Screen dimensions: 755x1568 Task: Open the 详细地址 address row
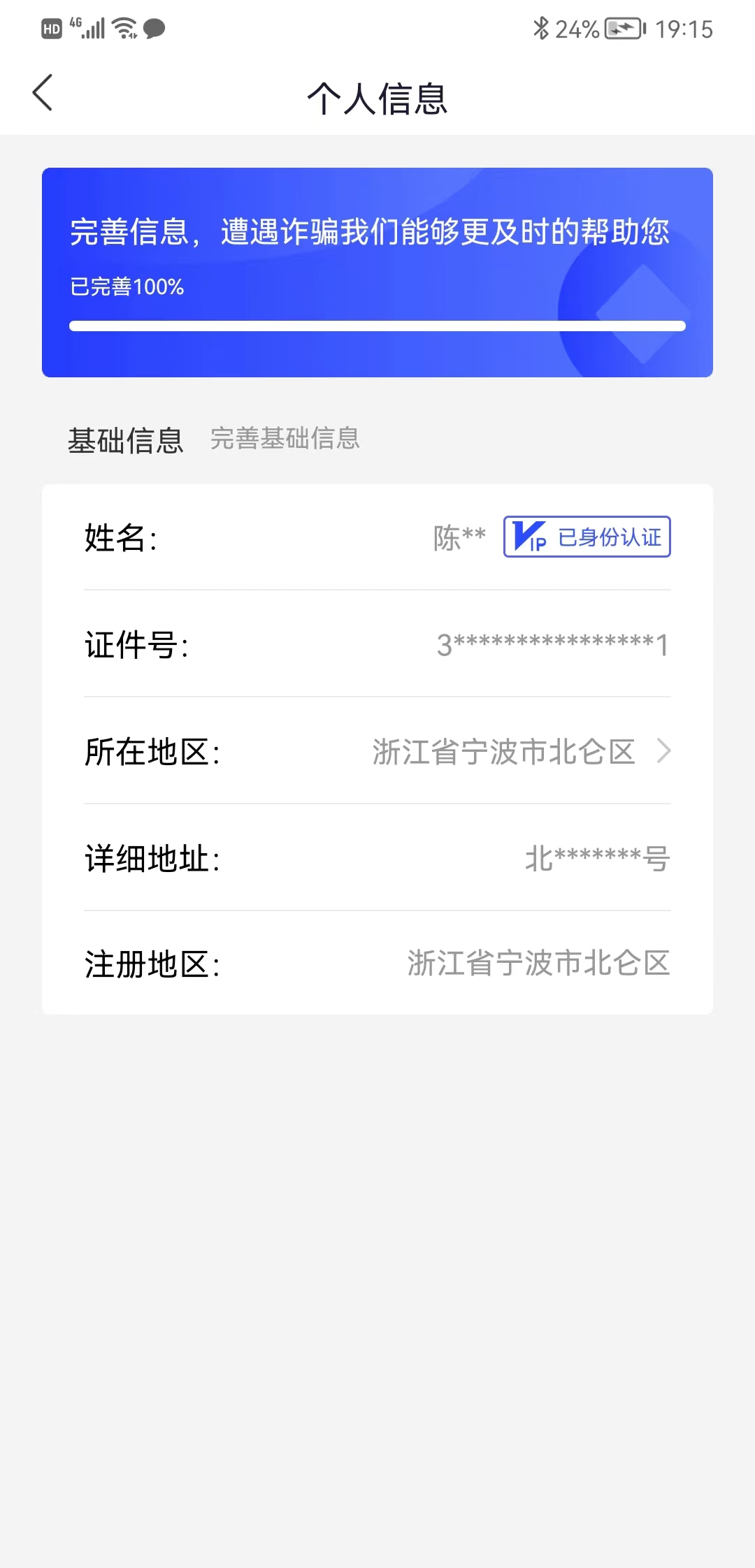(377, 858)
